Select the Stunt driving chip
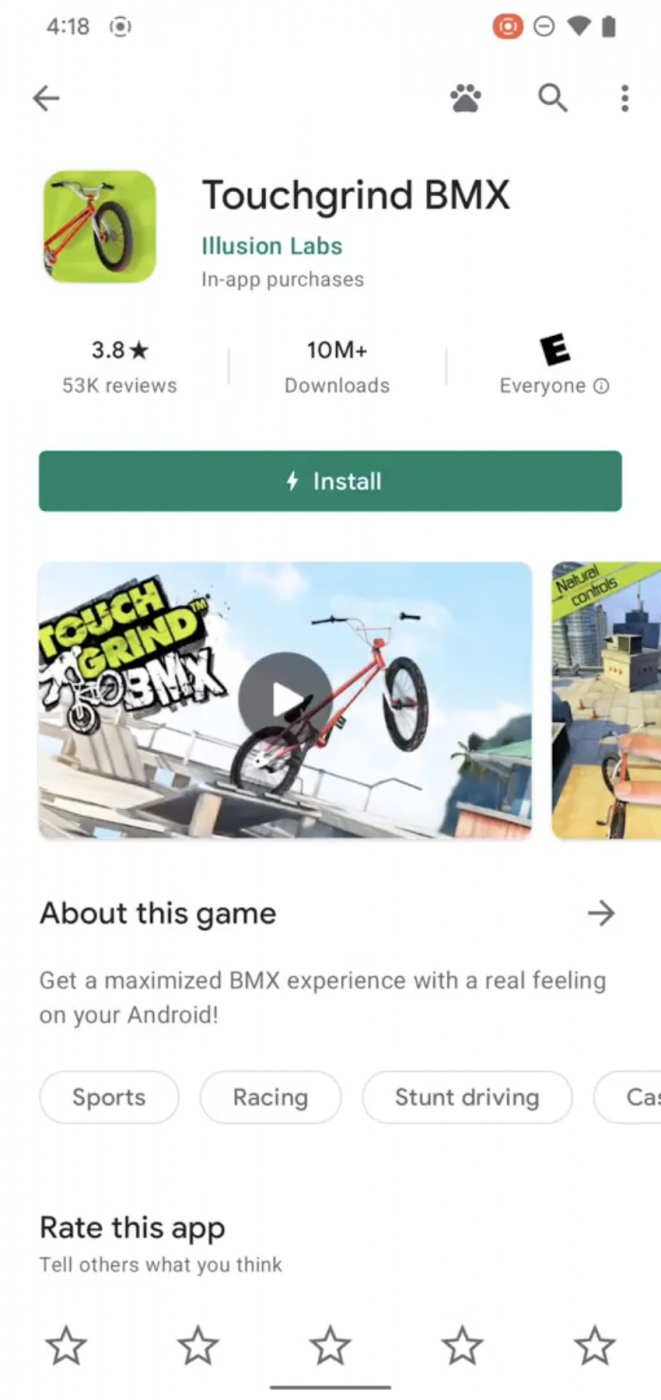661x1400 pixels. click(x=466, y=1097)
